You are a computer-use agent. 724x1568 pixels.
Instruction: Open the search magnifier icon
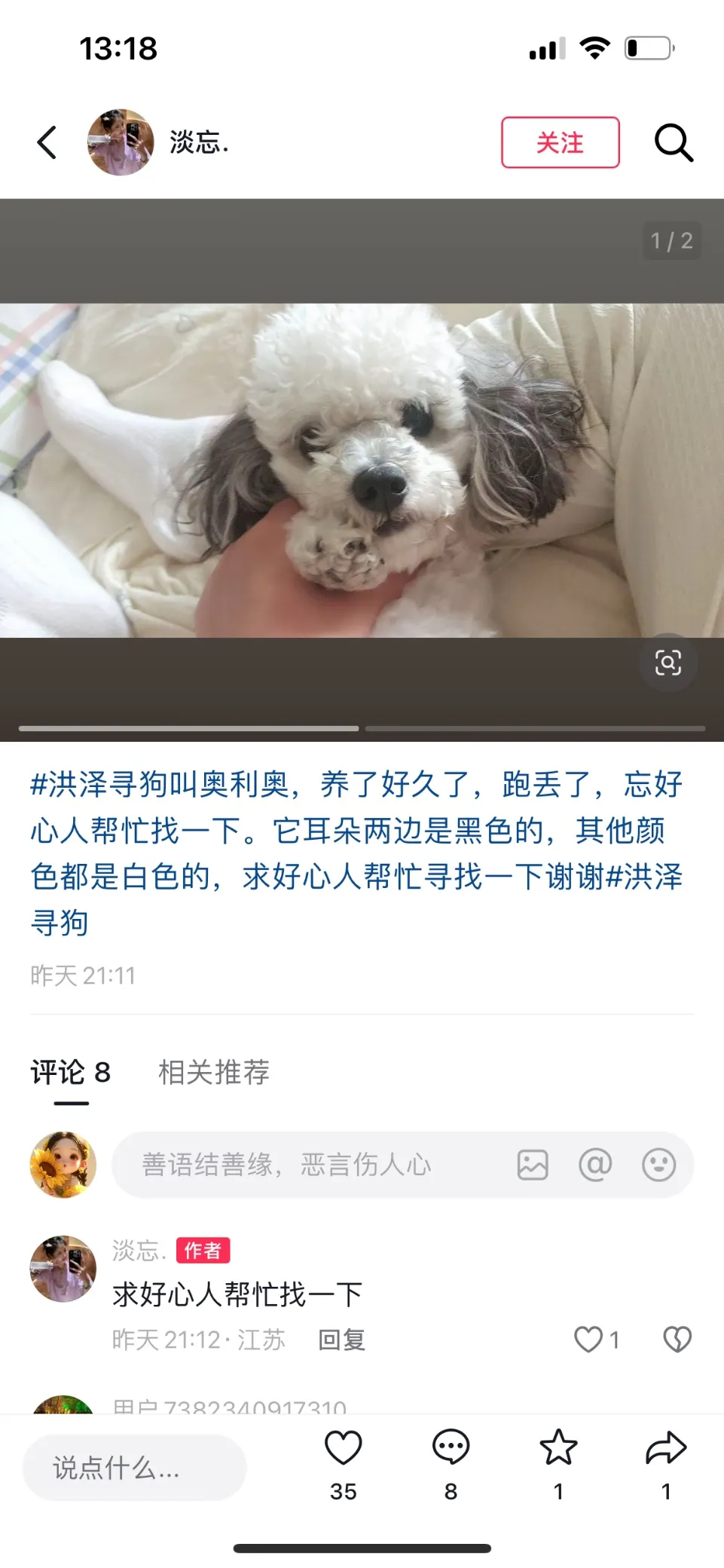(x=673, y=142)
